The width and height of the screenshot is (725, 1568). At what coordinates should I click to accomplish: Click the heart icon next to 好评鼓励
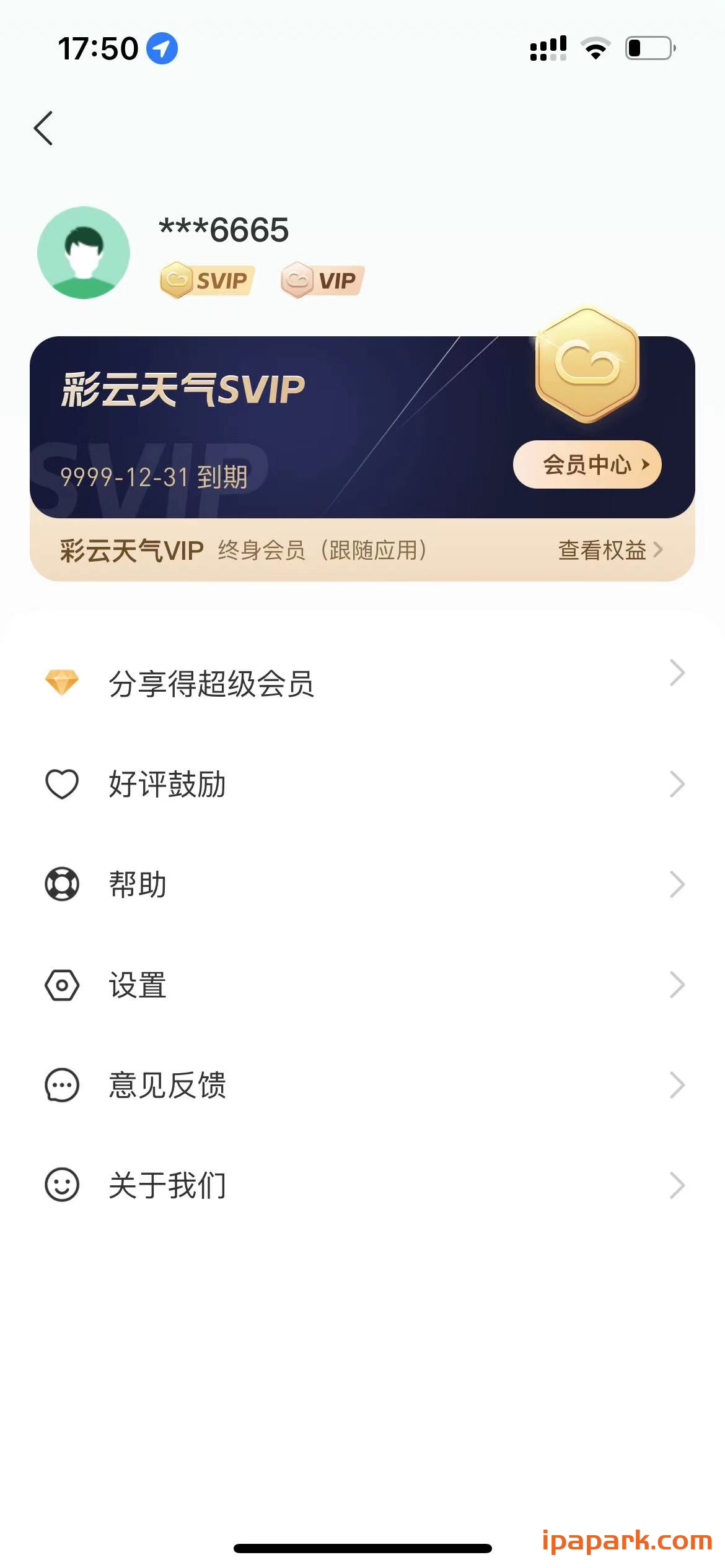pyautogui.click(x=62, y=785)
